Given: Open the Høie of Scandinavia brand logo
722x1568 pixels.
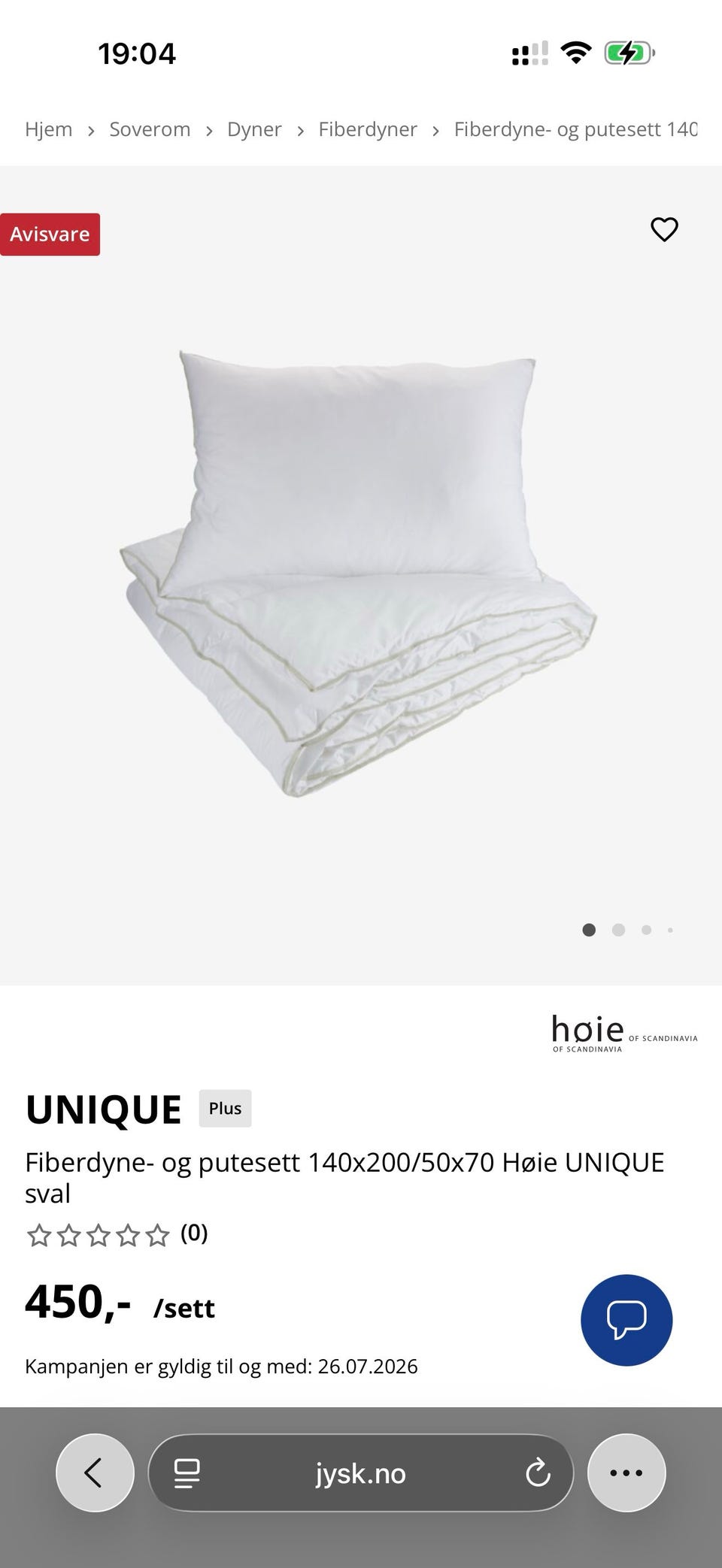Looking at the screenshot, I should (x=624, y=1034).
